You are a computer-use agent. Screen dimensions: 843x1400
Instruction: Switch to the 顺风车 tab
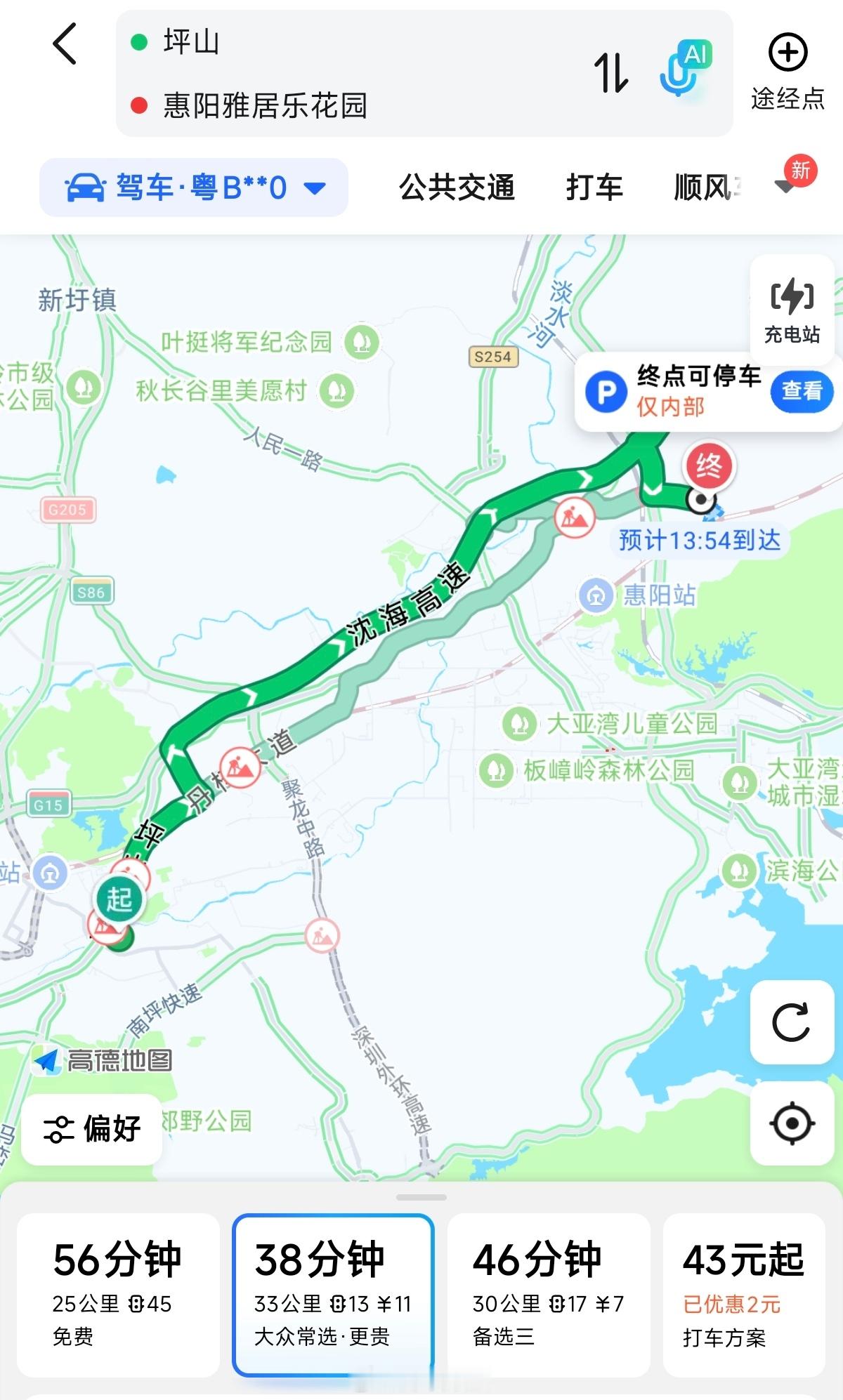(707, 187)
